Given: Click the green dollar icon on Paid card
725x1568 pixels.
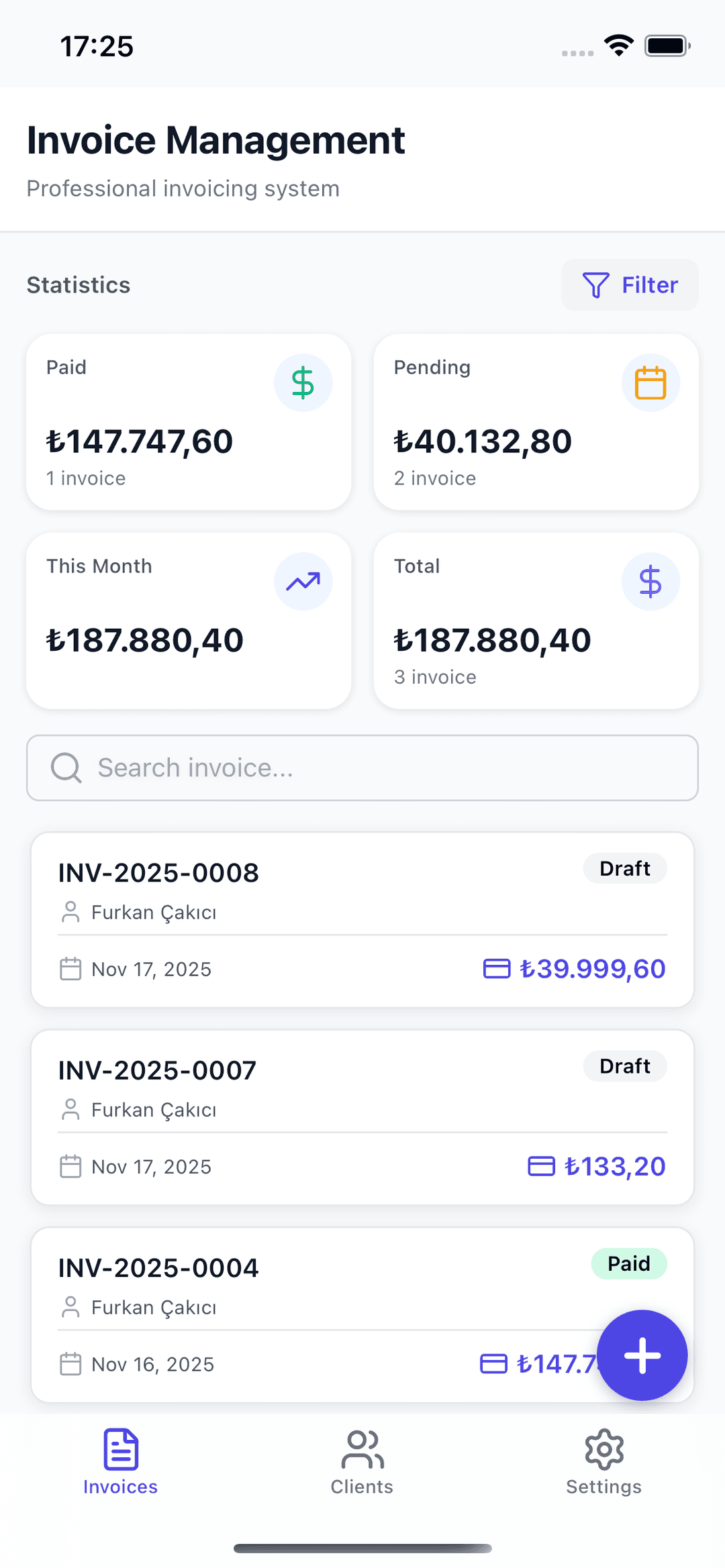Looking at the screenshot, I should 303,382.
